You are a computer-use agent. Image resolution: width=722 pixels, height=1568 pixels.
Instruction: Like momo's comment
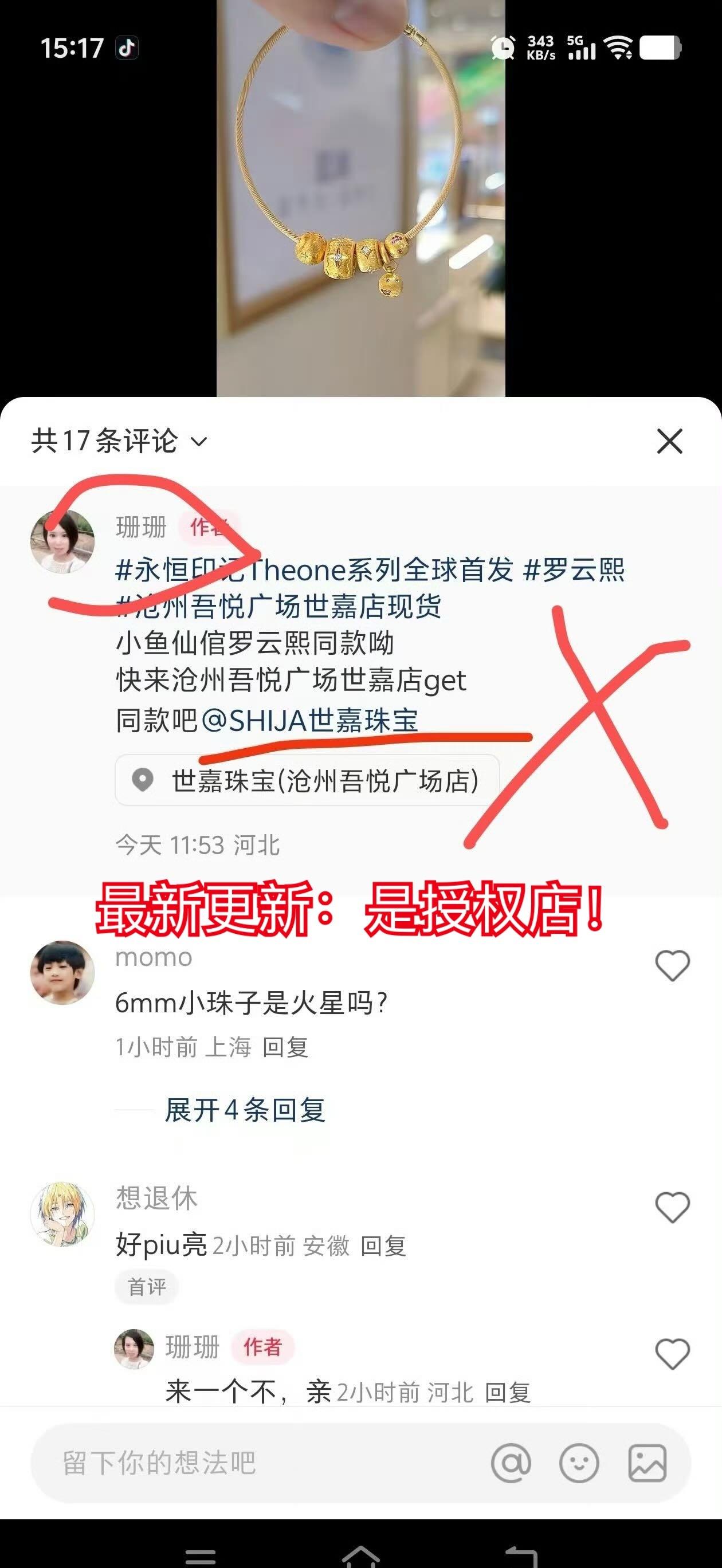click(x=672, y=965)
